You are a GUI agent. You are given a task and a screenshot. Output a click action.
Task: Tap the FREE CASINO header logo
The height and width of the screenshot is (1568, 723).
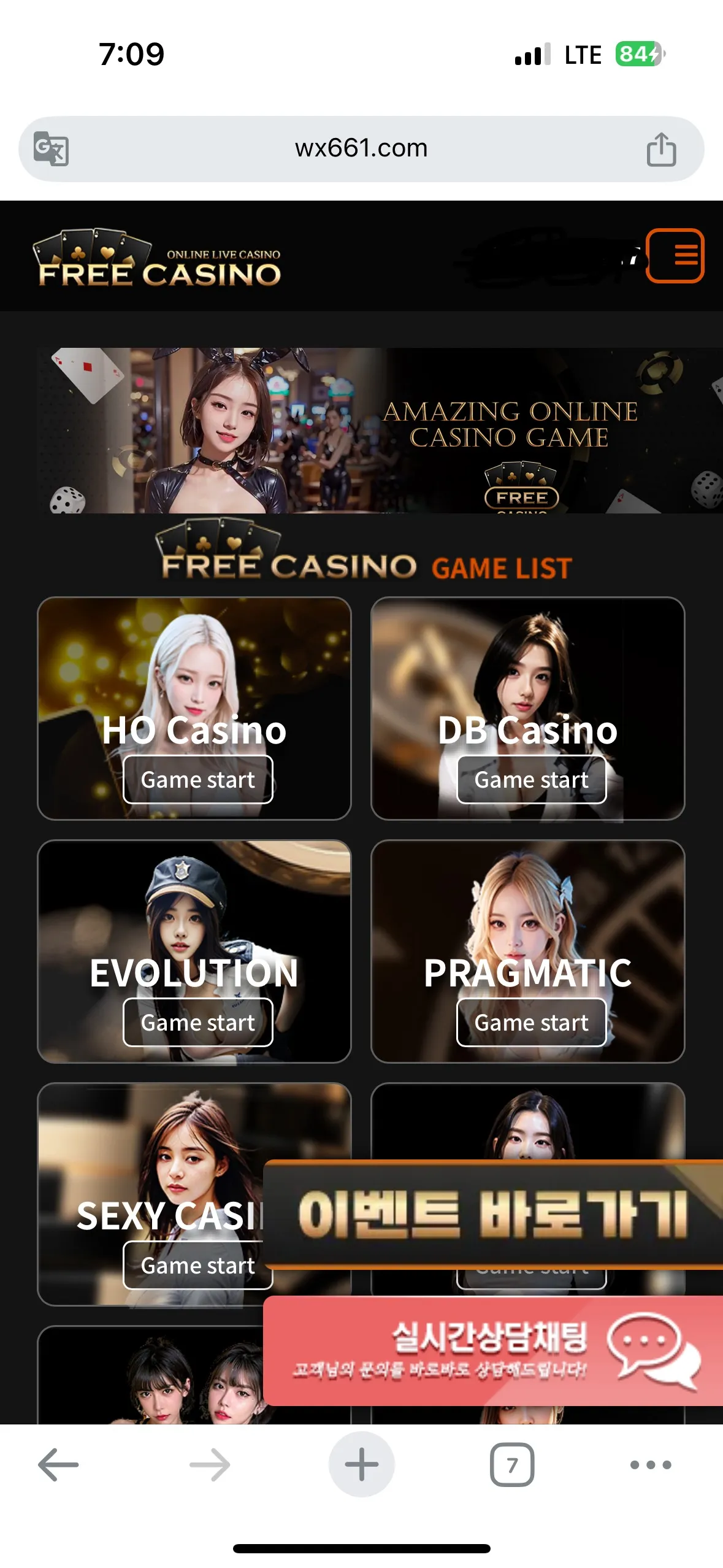pyautogui.click(x=158, y=259)
